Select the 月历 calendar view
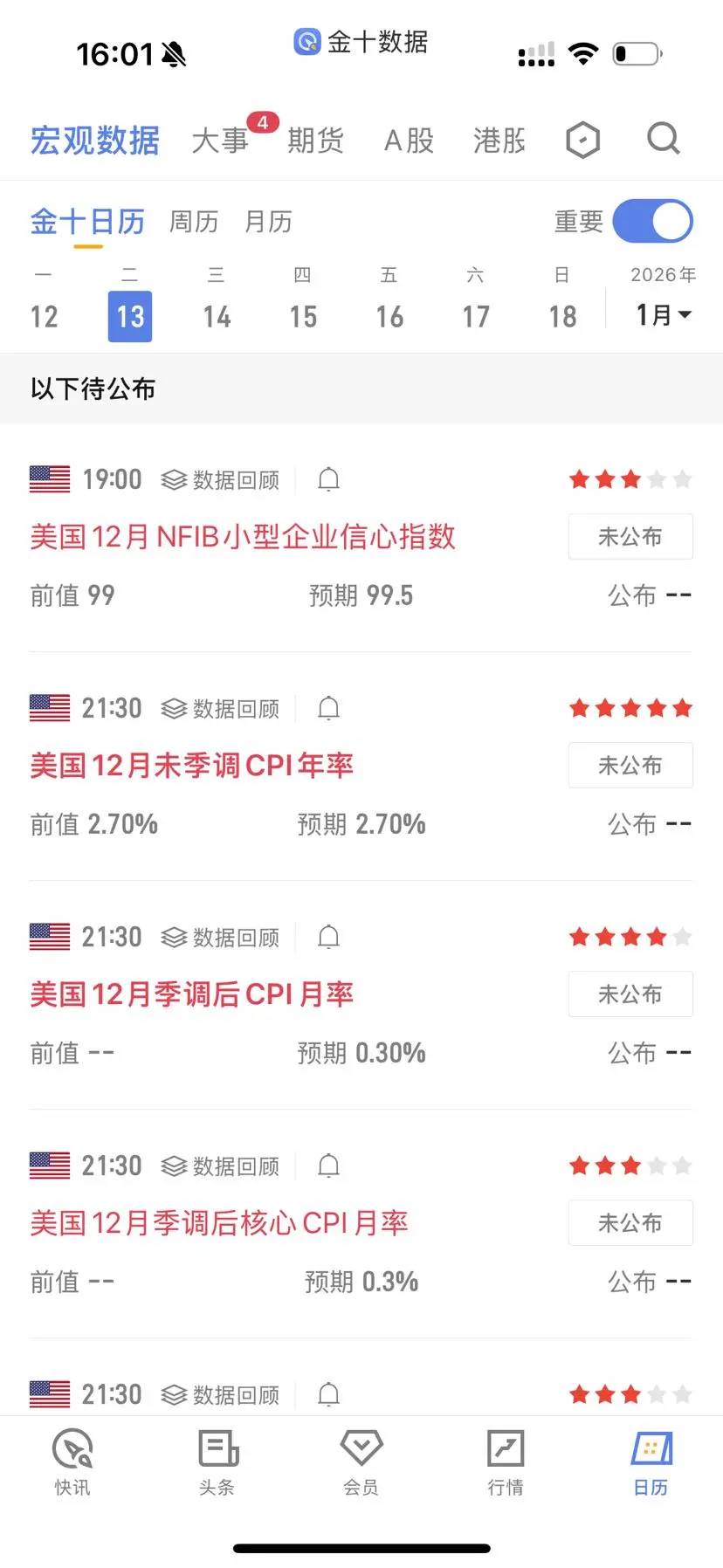The width and height of the screenshot is (723, 1568). tap(267, 222)
